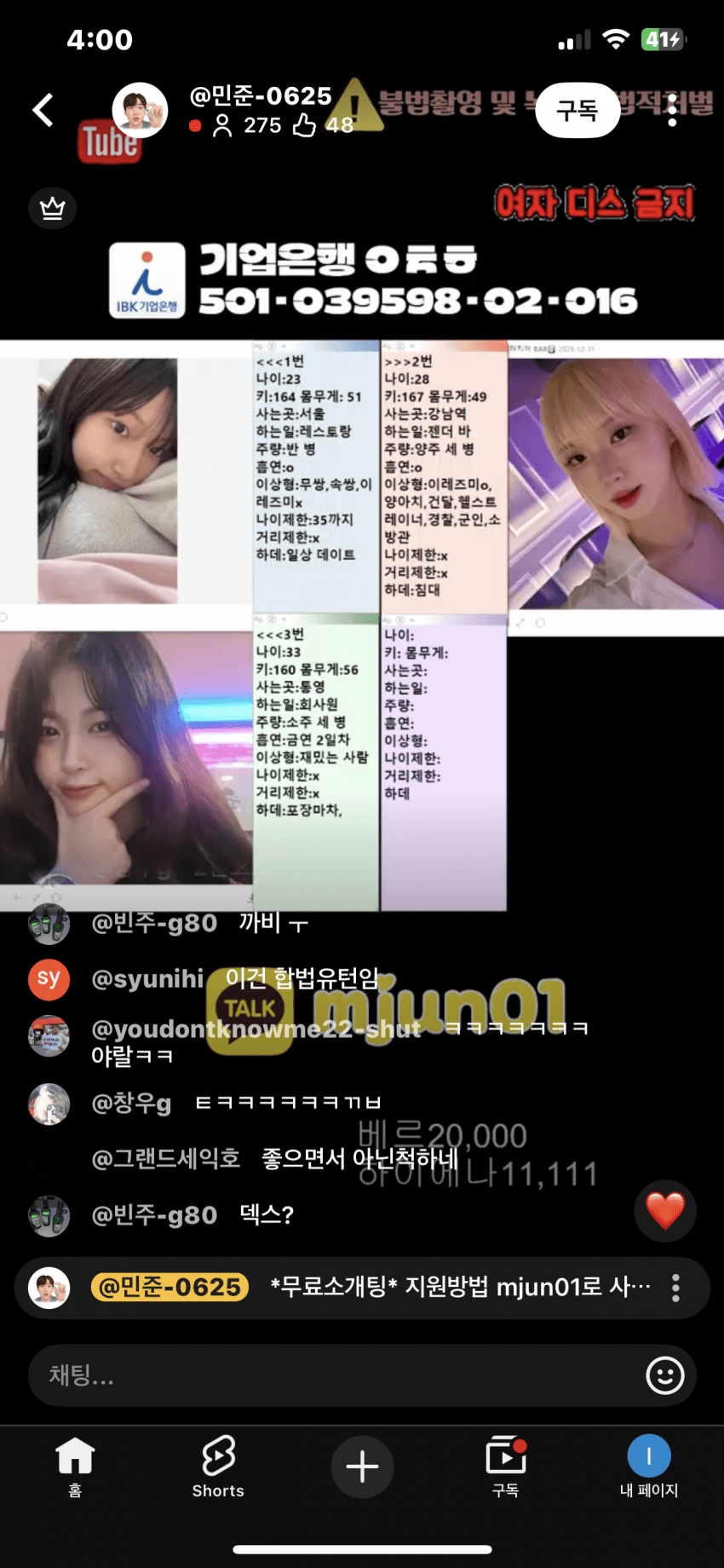Open the emoji picker in chat
Screen dimensions: 724x1568
[665, 1375]
